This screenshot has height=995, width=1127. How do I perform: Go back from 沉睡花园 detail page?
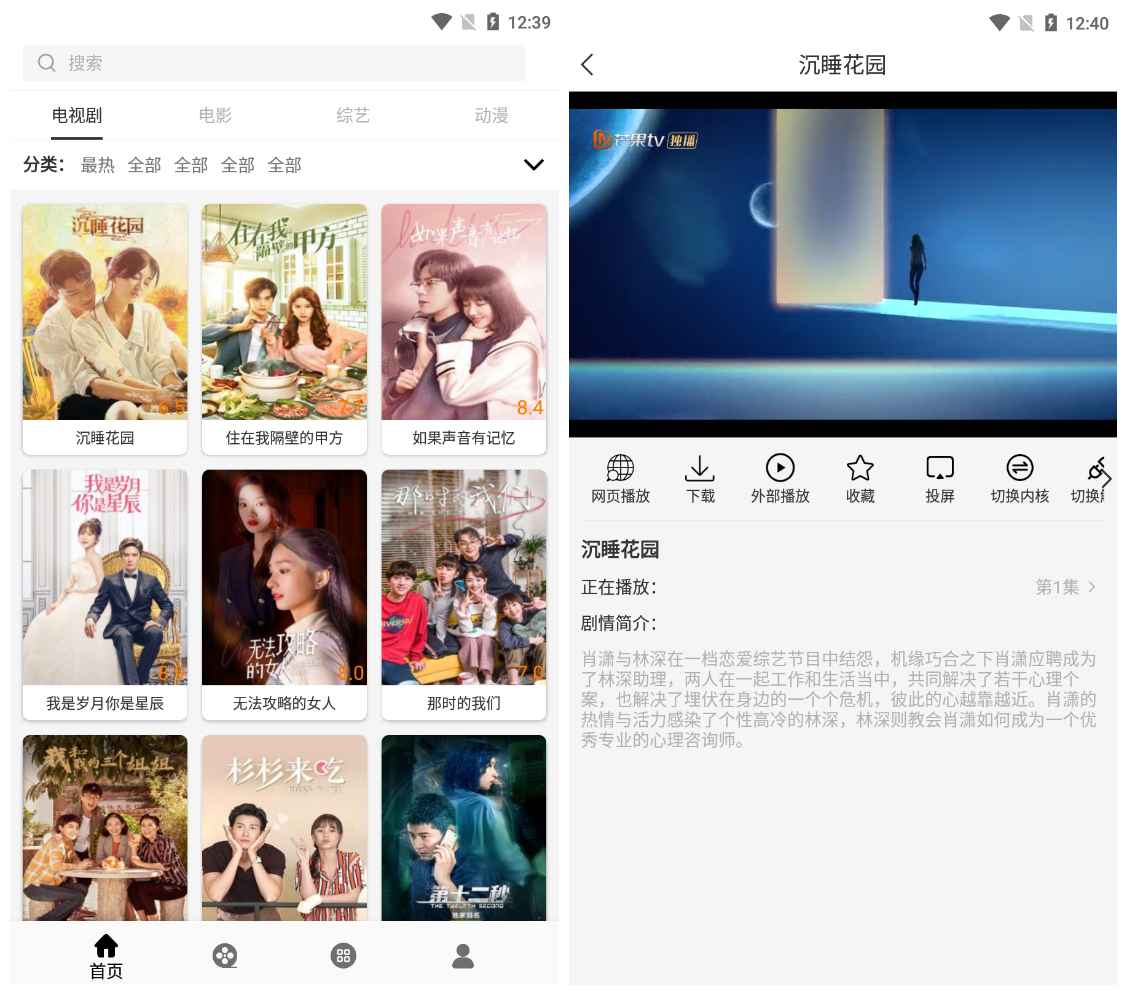click(587, 65)
